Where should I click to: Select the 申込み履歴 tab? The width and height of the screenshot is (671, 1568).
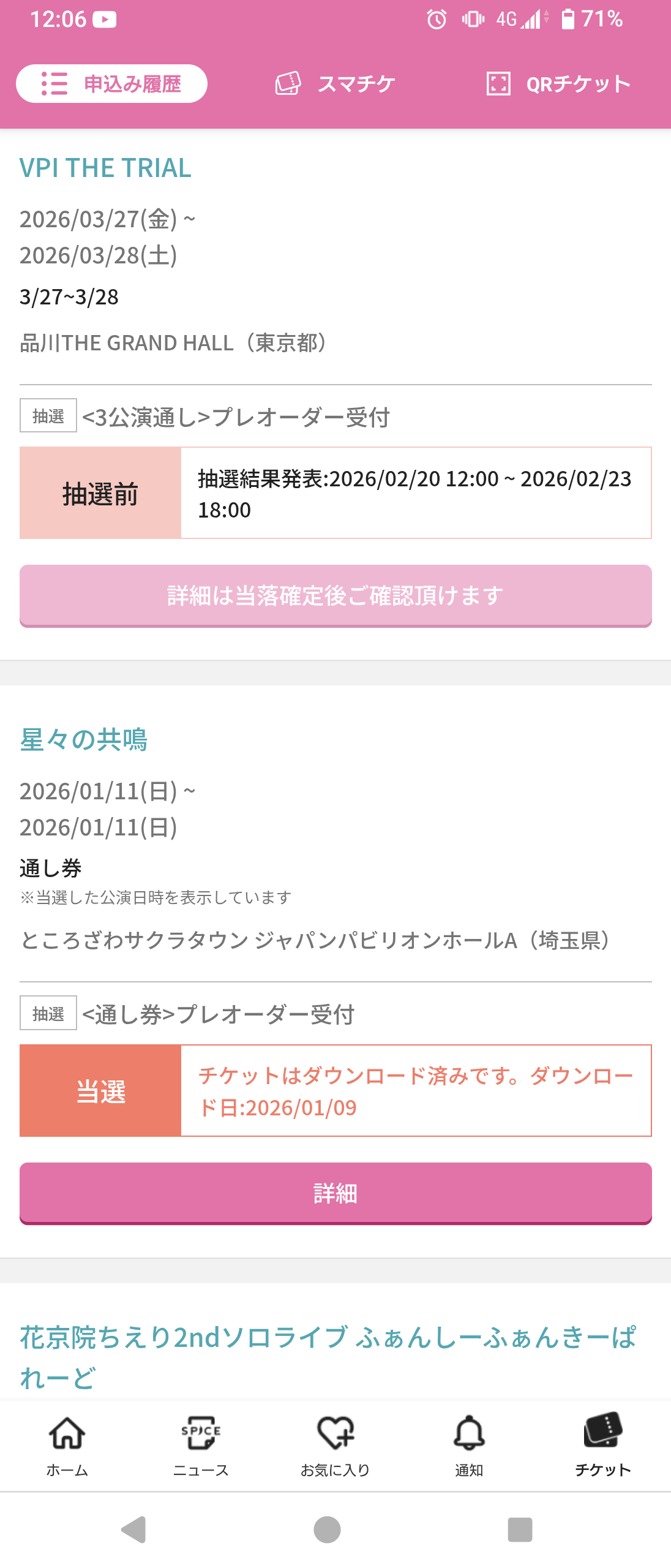(x=111, y=84)
